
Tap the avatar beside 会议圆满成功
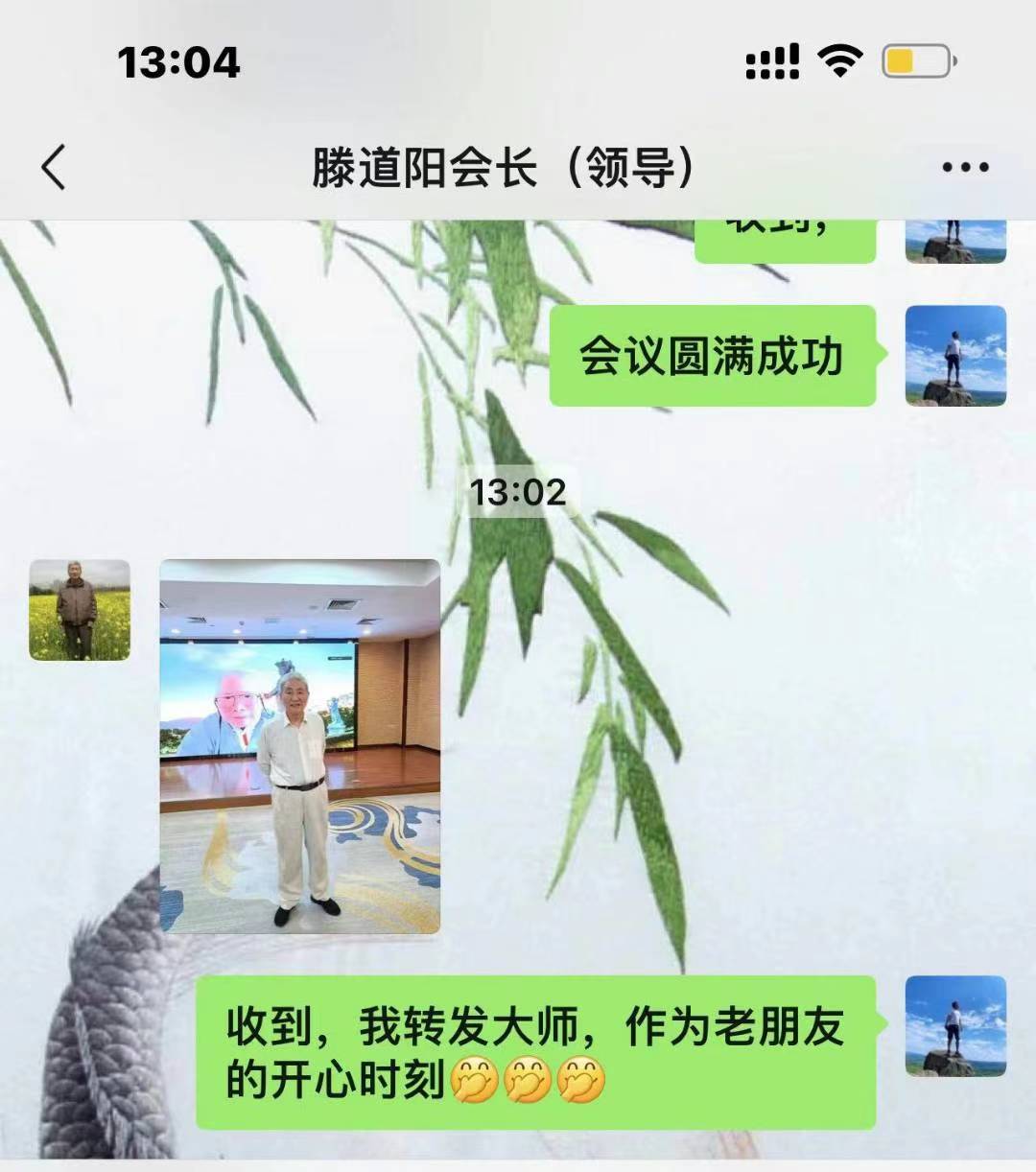pos(955,356)
